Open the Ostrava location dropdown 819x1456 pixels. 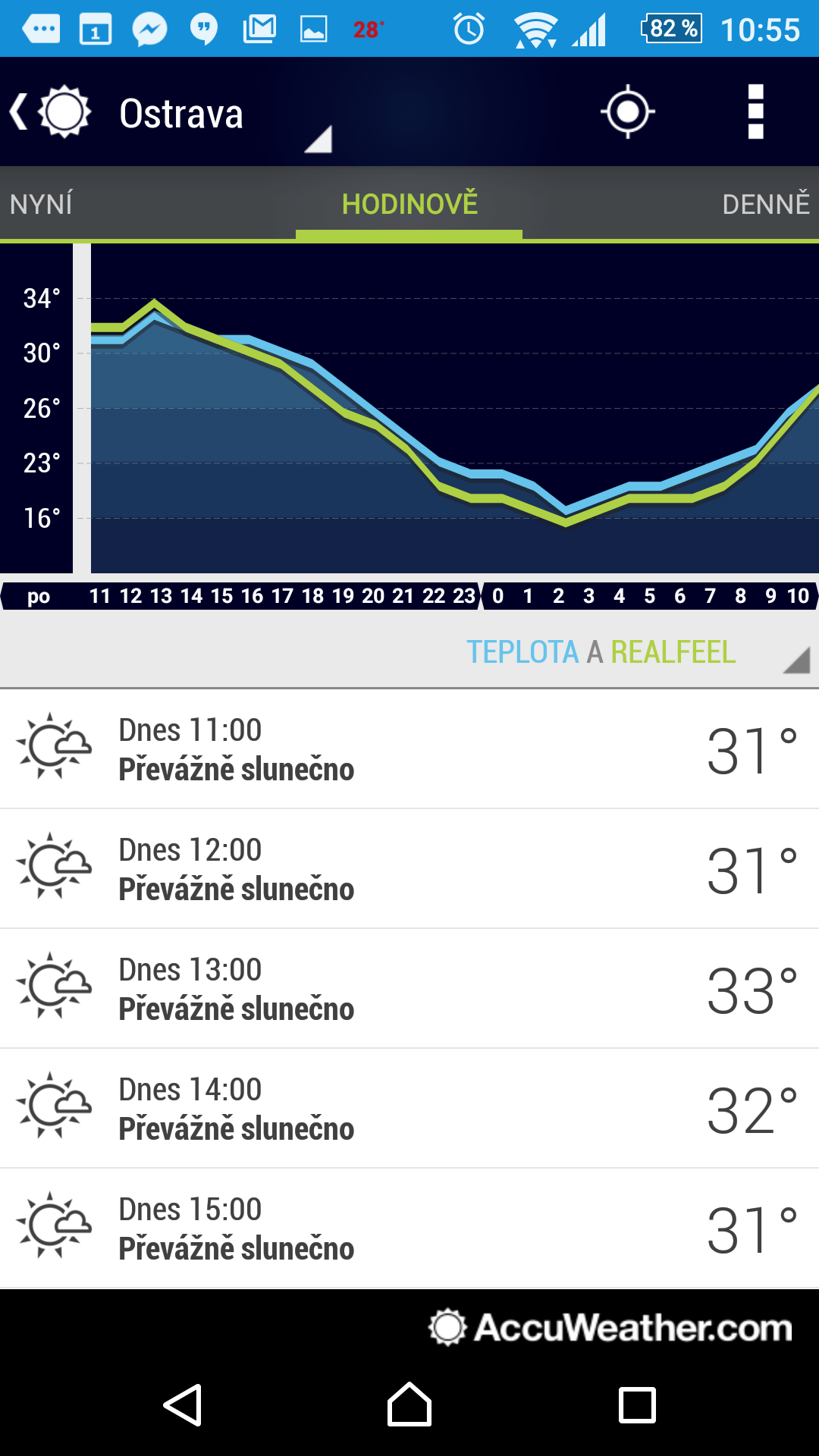(x=225, y=115)
